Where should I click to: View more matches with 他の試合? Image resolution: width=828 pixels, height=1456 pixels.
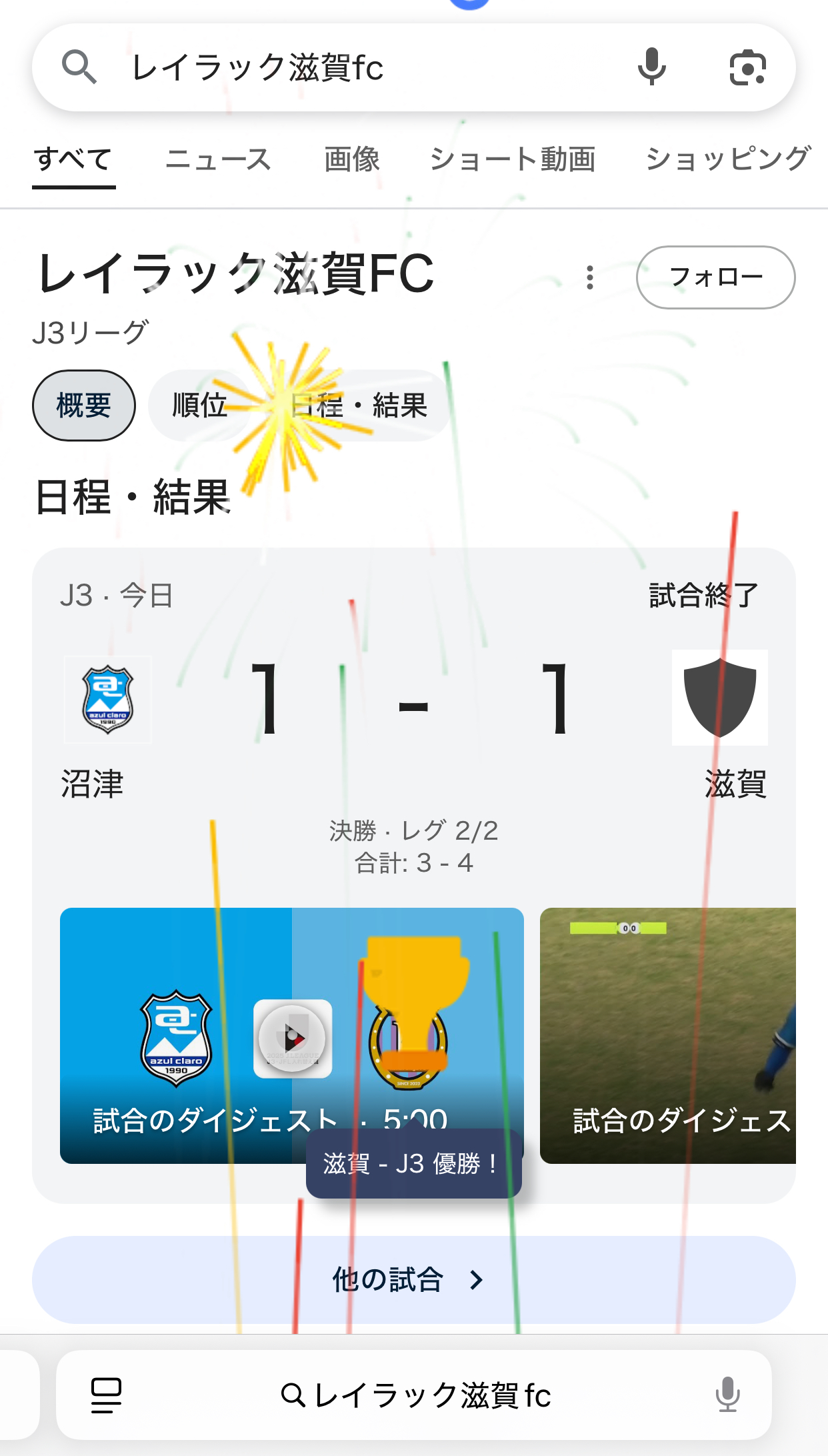point(413,1280)
